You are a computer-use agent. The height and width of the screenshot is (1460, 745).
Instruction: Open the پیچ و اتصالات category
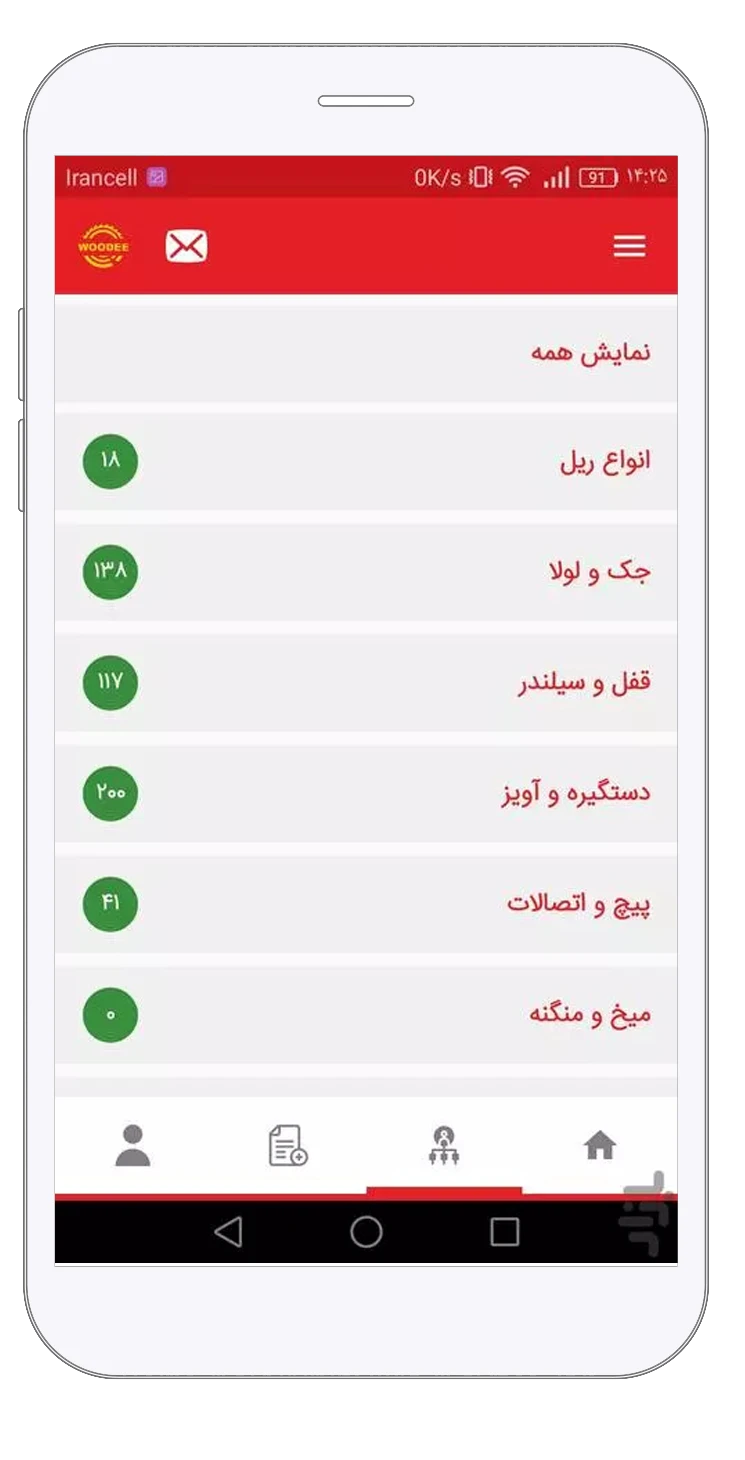[366, 904]
